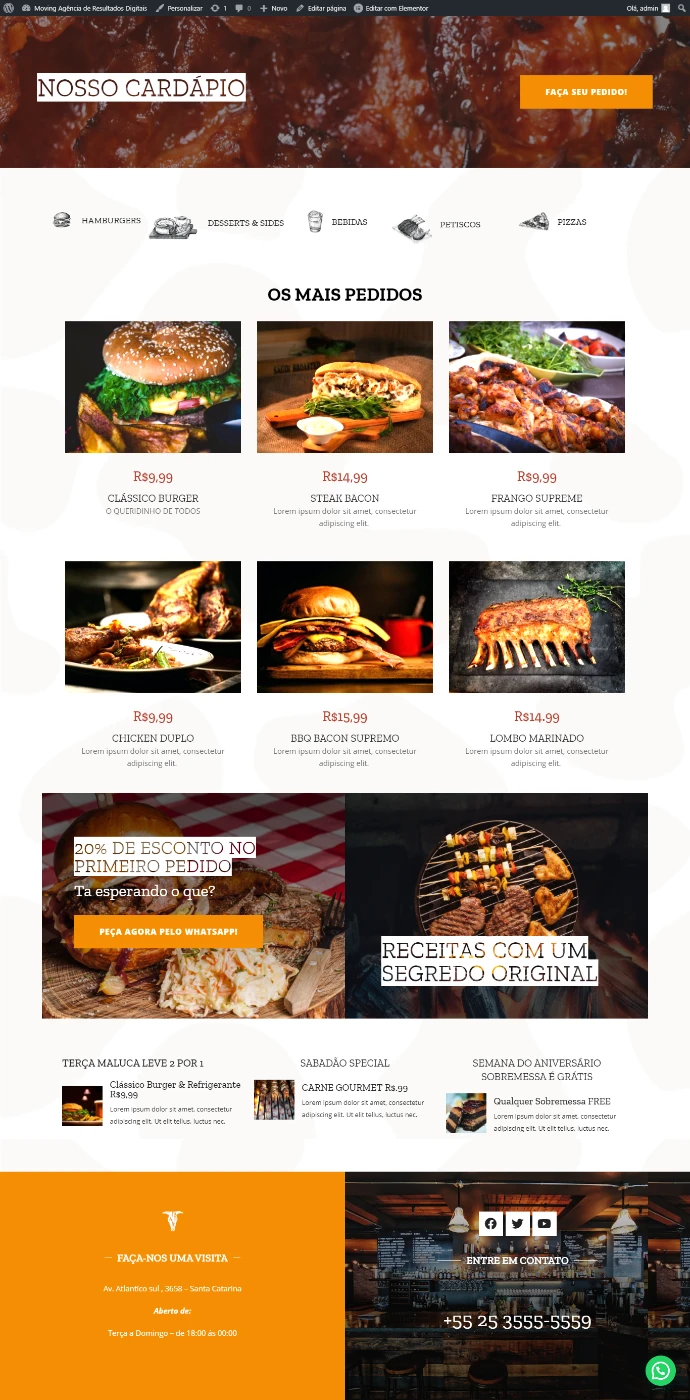
Task: Tap the floating WhatsApp chat button
Action: (660, 1370)
